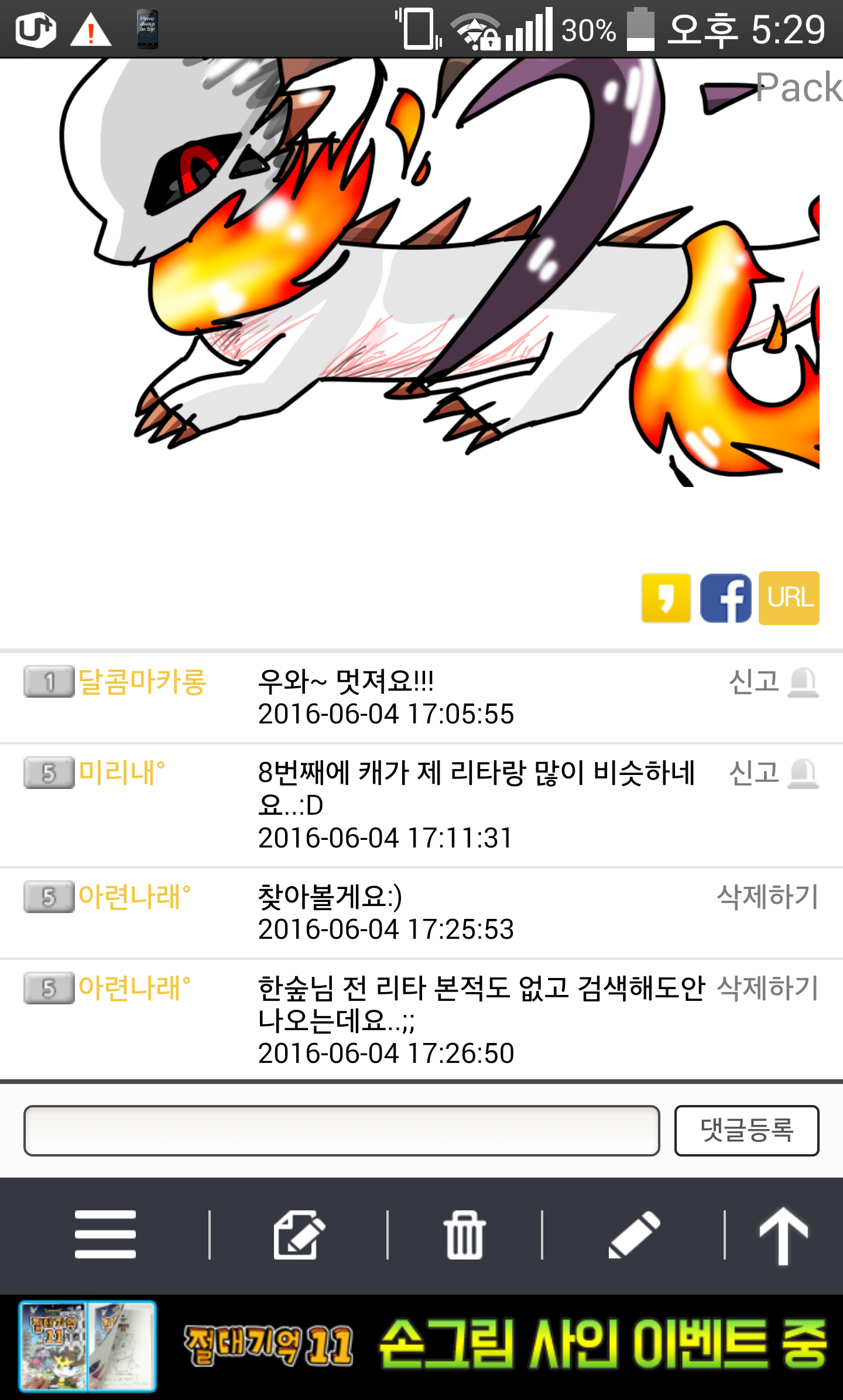Jump to top with up arrow
Viewport: 843px width, 1400px height.
pos(783,1236)
